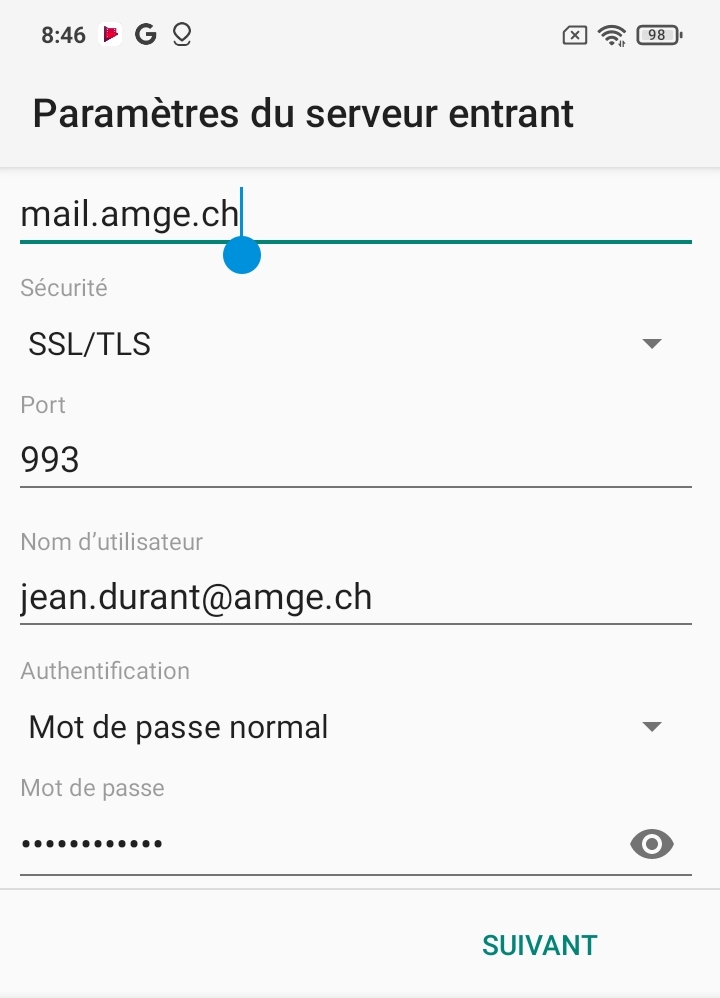Open the Sécurité dropdown showing SSL/TLS
Viewport: 720px width, 998px height.
(345, 344)
